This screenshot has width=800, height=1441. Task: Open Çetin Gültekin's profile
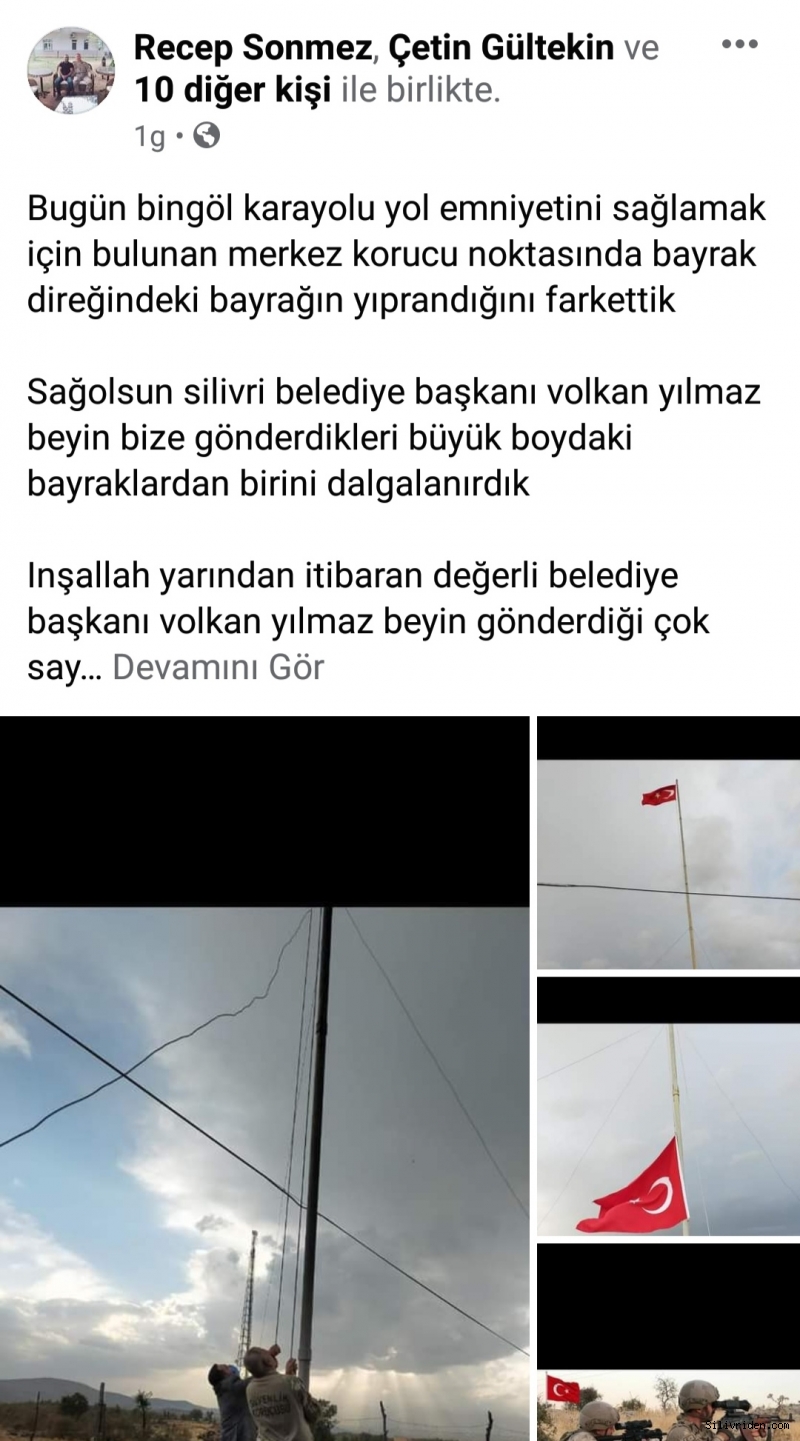point(500,47)
